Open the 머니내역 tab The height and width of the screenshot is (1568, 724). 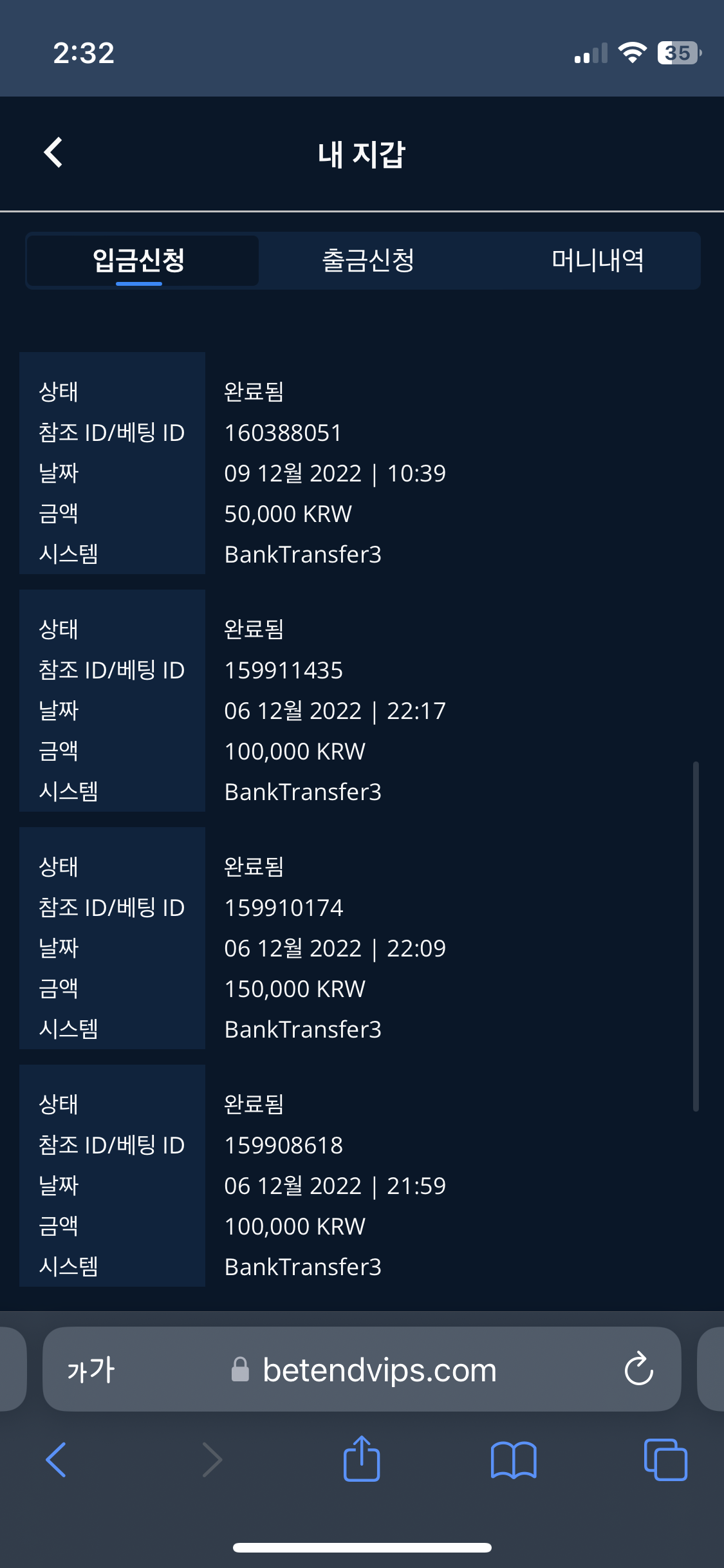[597, 261]
